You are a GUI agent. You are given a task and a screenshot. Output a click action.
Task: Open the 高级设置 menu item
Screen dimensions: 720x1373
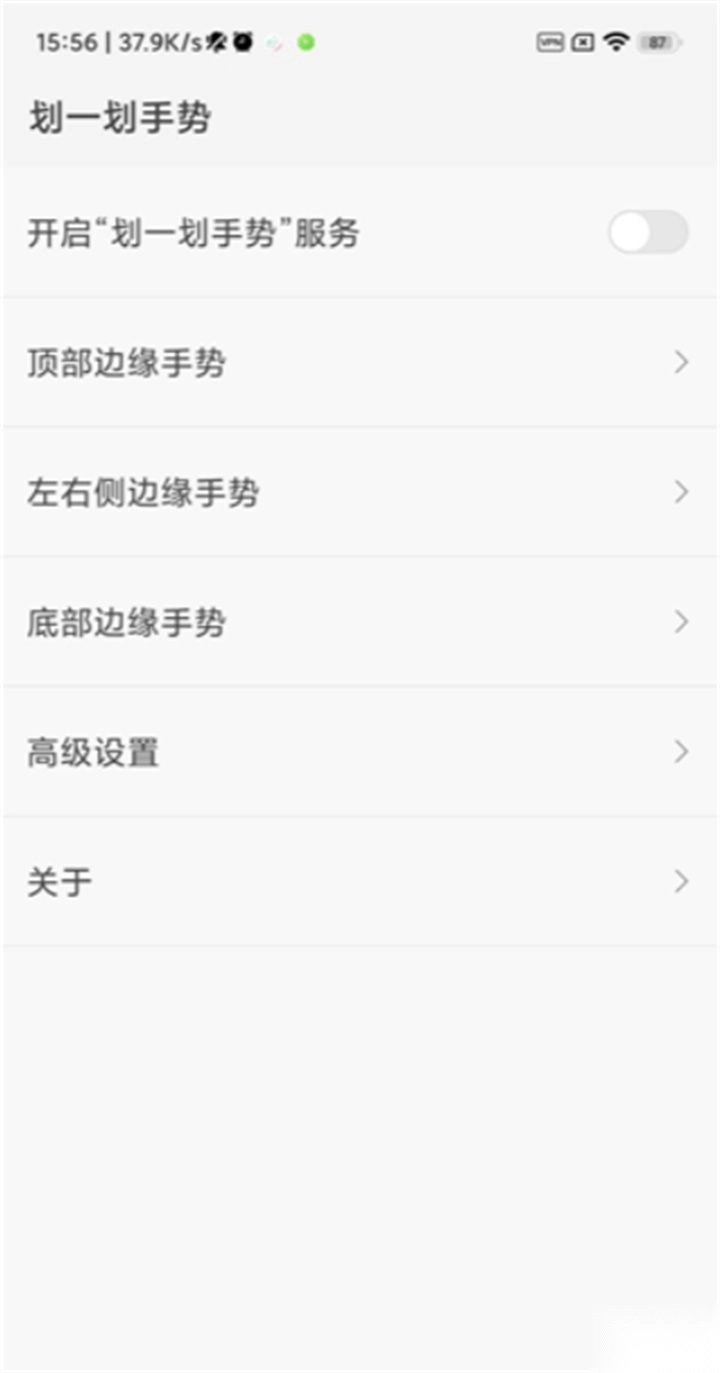tap(360, 751)
